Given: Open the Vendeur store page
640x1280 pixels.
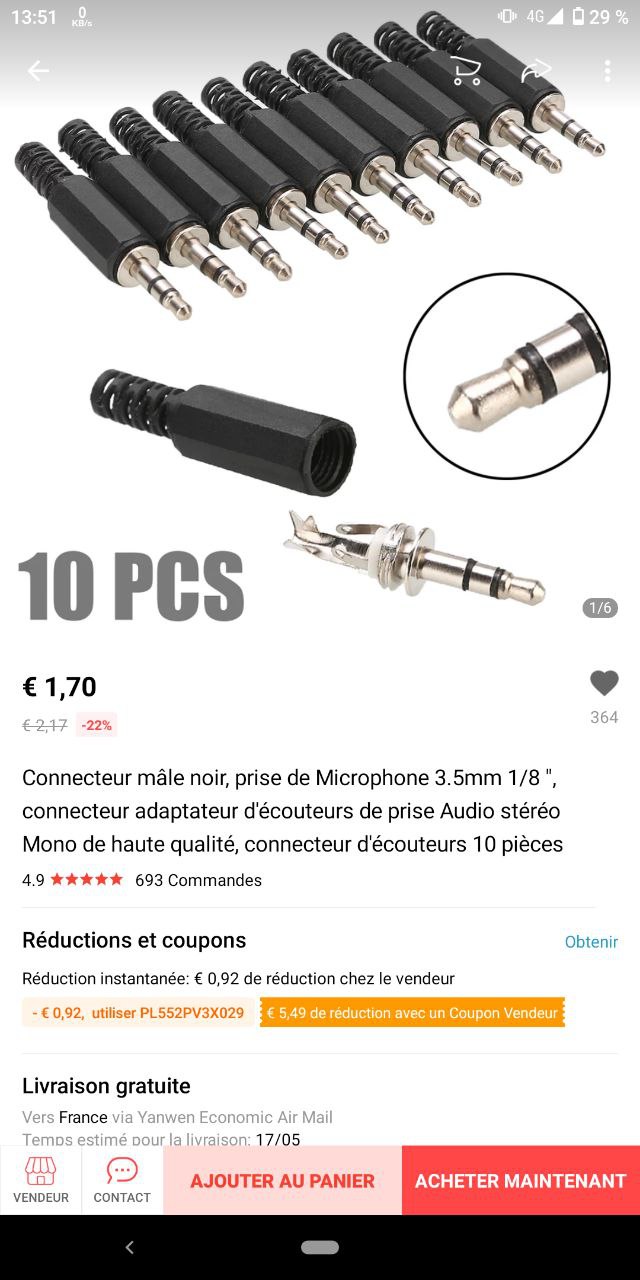Looking at the screenshot, I should click(x=41, y=1181).
